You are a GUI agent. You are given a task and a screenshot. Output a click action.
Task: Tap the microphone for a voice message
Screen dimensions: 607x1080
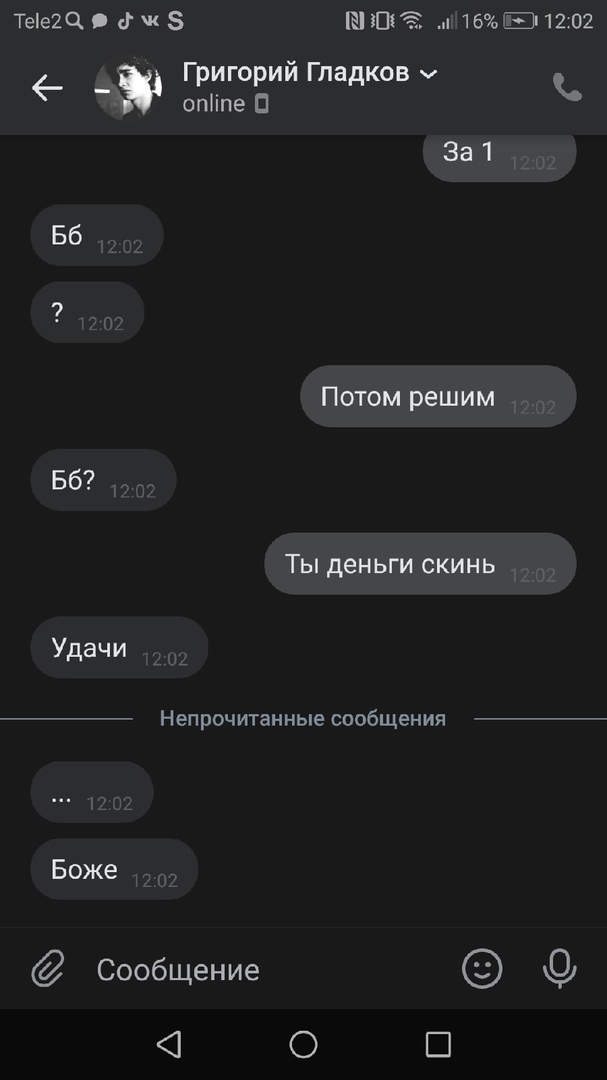[x=558, y=968]
